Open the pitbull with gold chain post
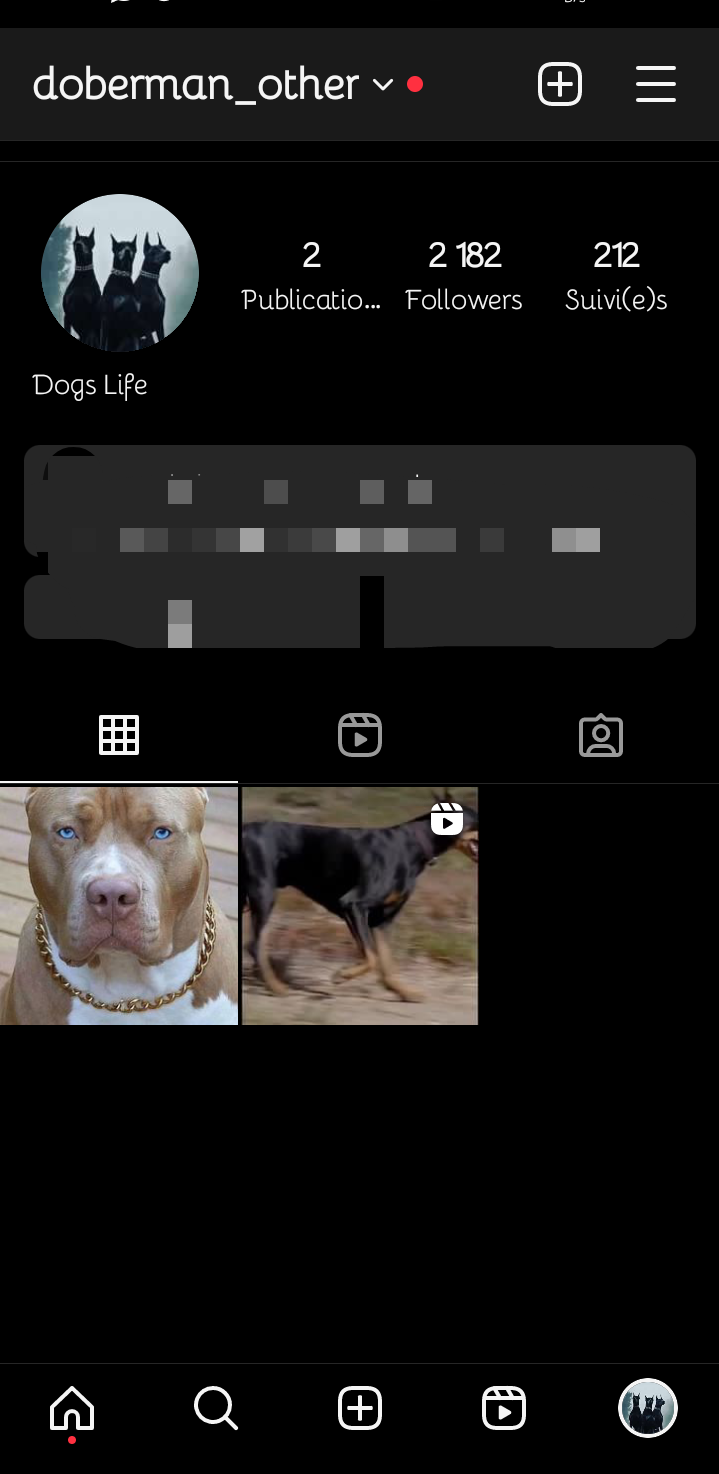Viewport: 719px width, 1474px height. [x=119, y=906]
